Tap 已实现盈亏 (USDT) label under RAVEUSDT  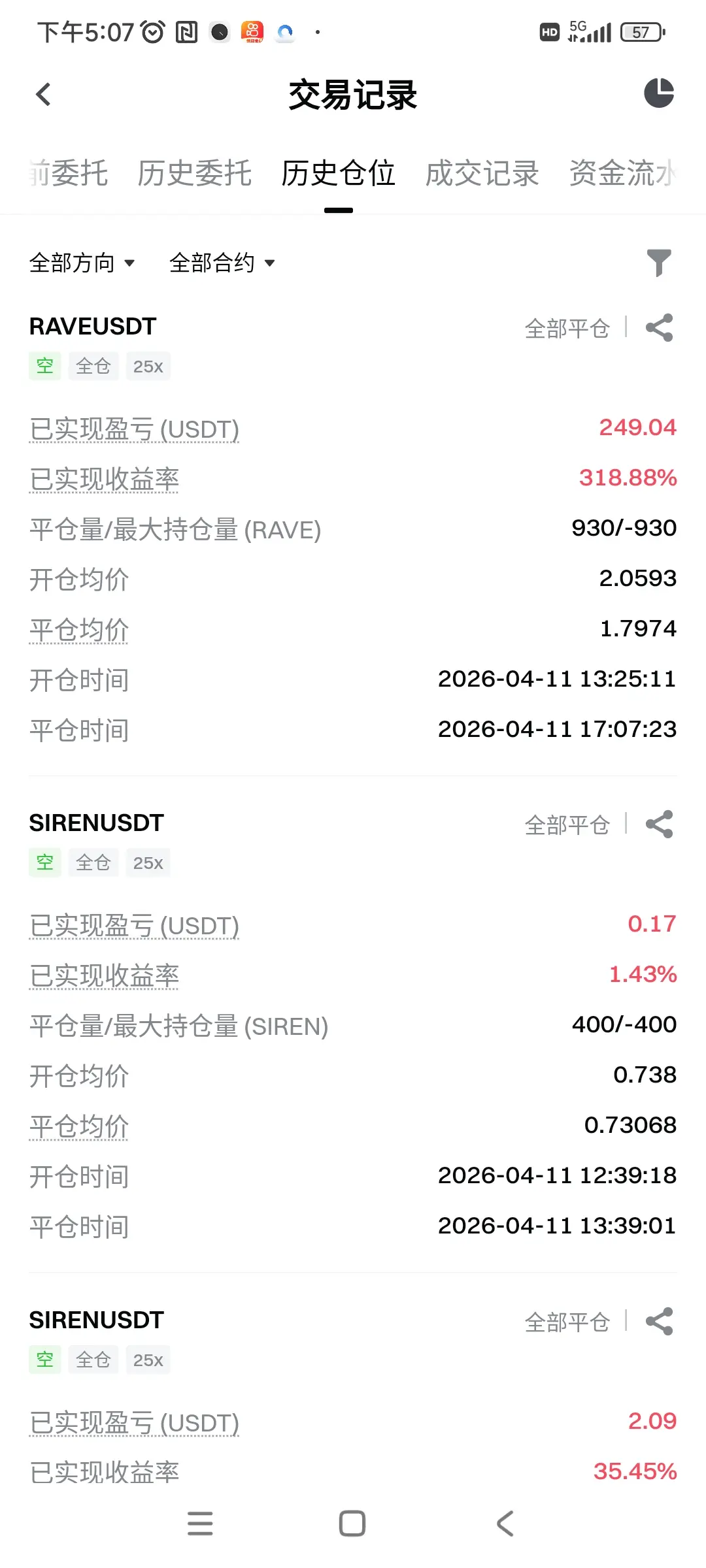[x=134, y=430]
